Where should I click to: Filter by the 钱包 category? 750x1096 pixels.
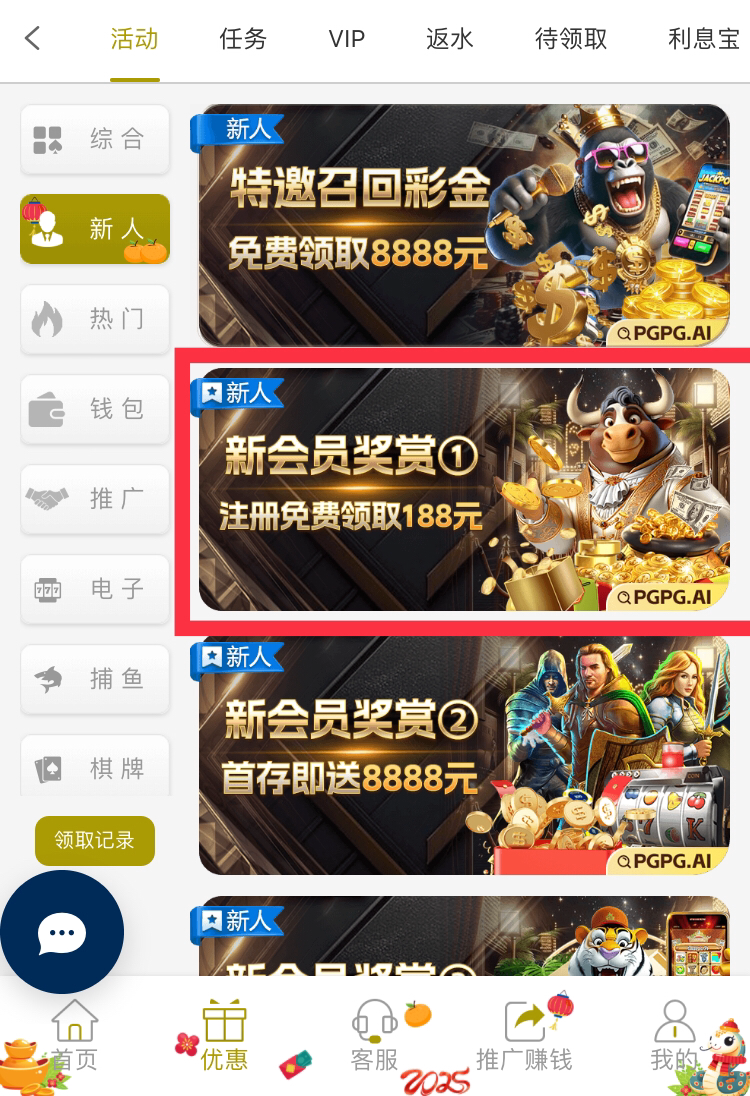(x=95, y=409)
